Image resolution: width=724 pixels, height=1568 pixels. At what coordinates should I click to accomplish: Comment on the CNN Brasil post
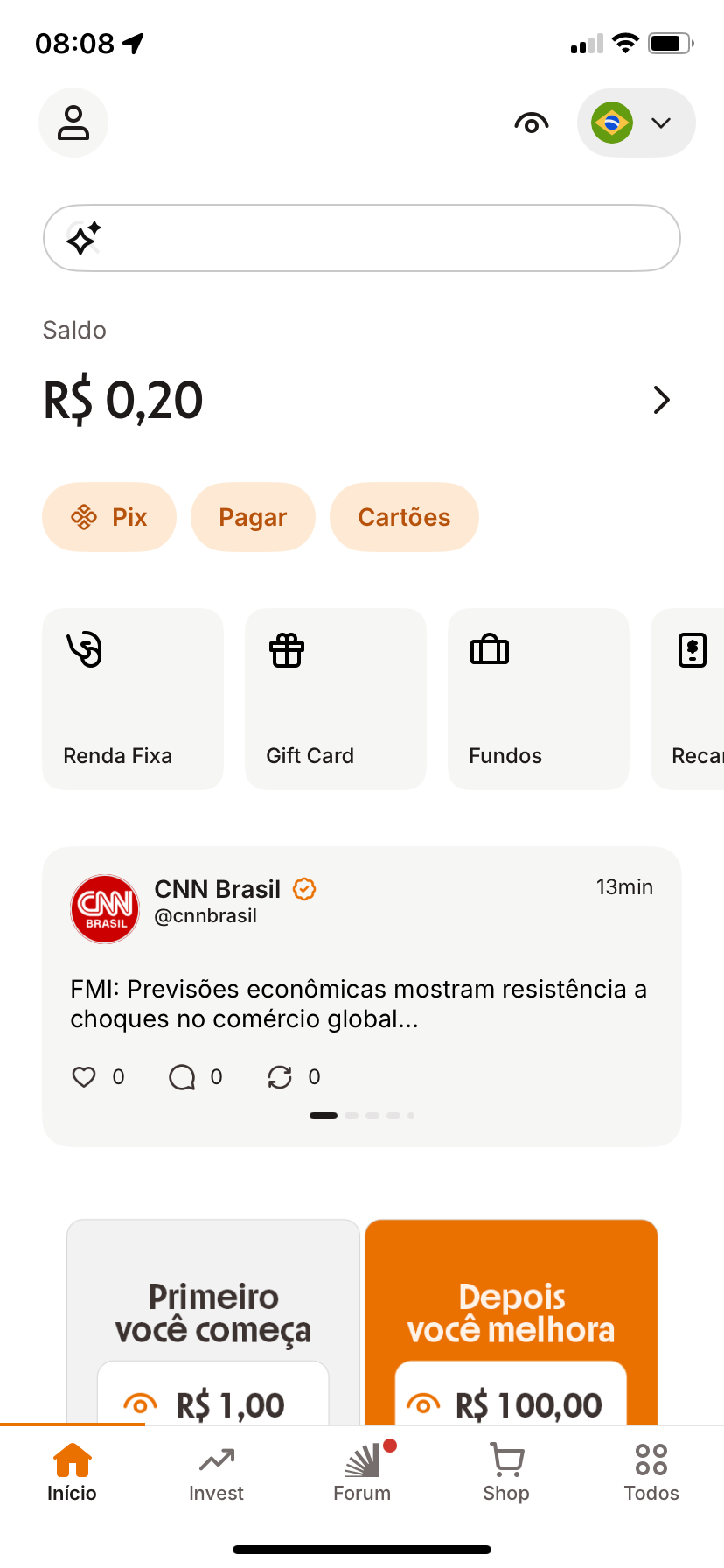pyautogui.click(x=181, y=1076)
